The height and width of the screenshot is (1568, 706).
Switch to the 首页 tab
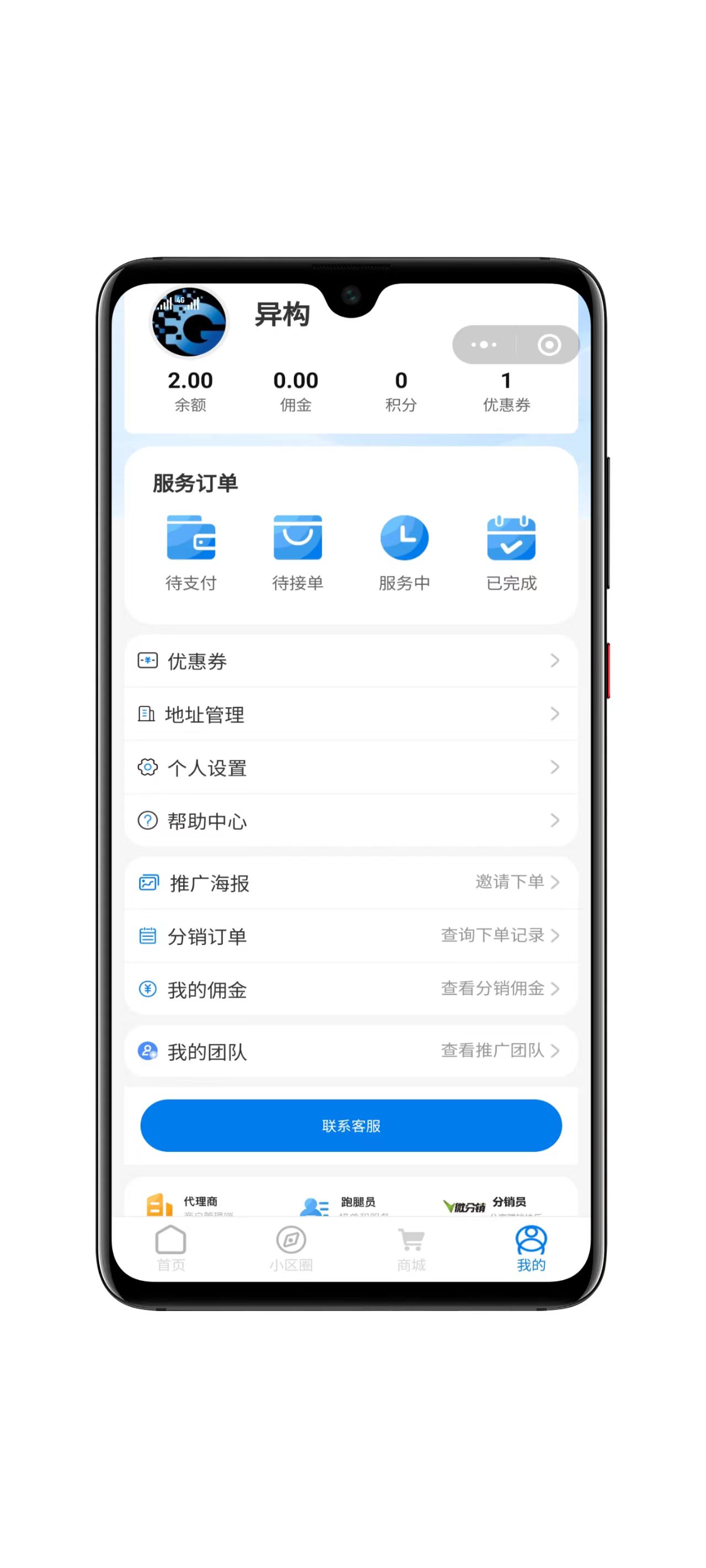170,1248
